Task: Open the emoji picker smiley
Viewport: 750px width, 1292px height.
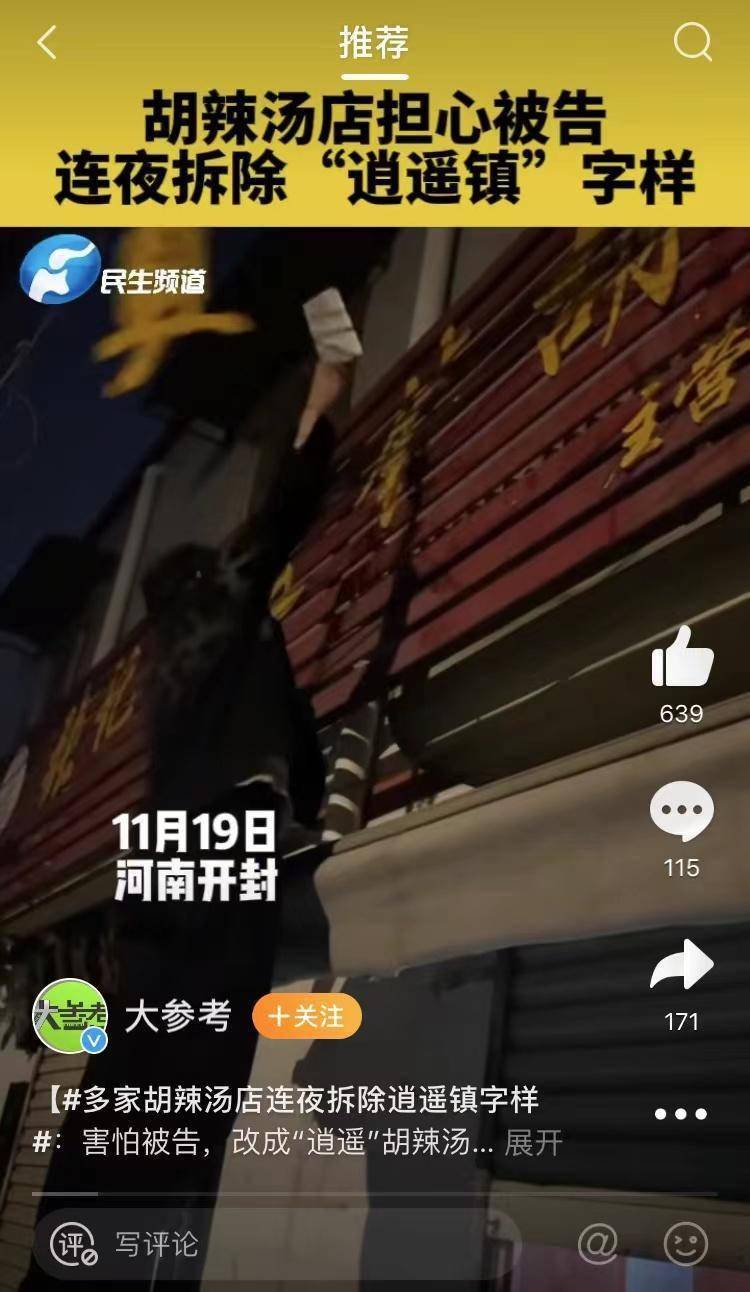Action: coord(686,1244)
